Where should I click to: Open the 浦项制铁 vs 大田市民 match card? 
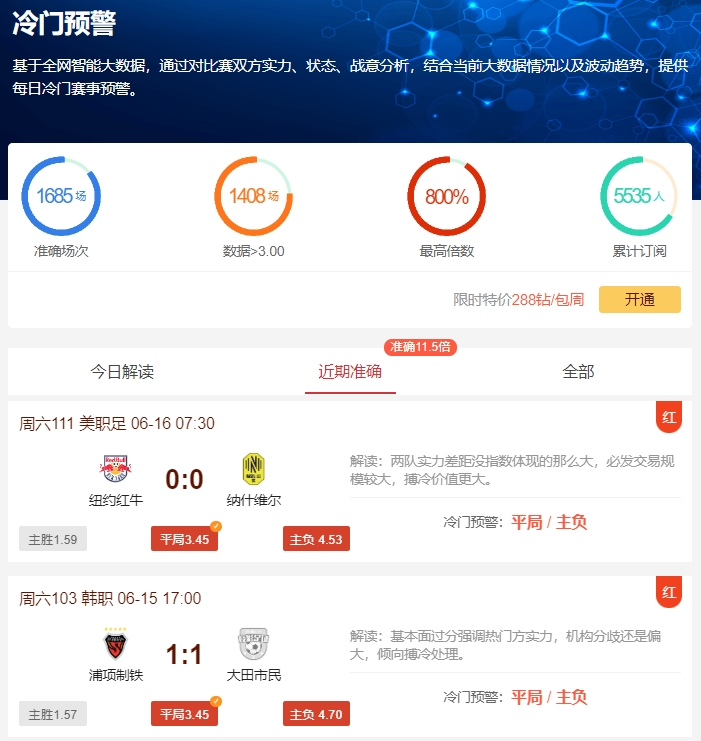point(185,656)
